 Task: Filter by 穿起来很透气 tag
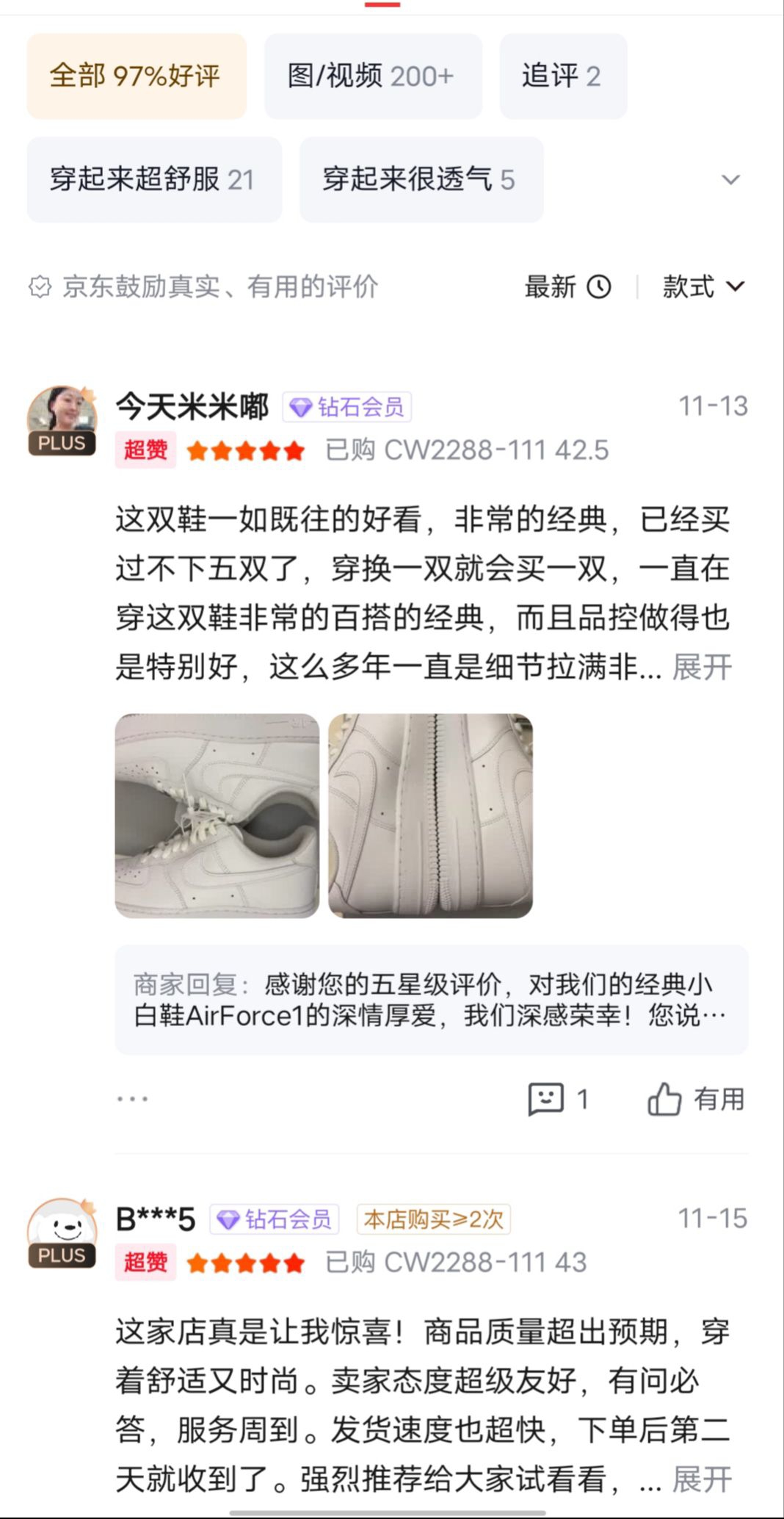[x=421, y=179]
